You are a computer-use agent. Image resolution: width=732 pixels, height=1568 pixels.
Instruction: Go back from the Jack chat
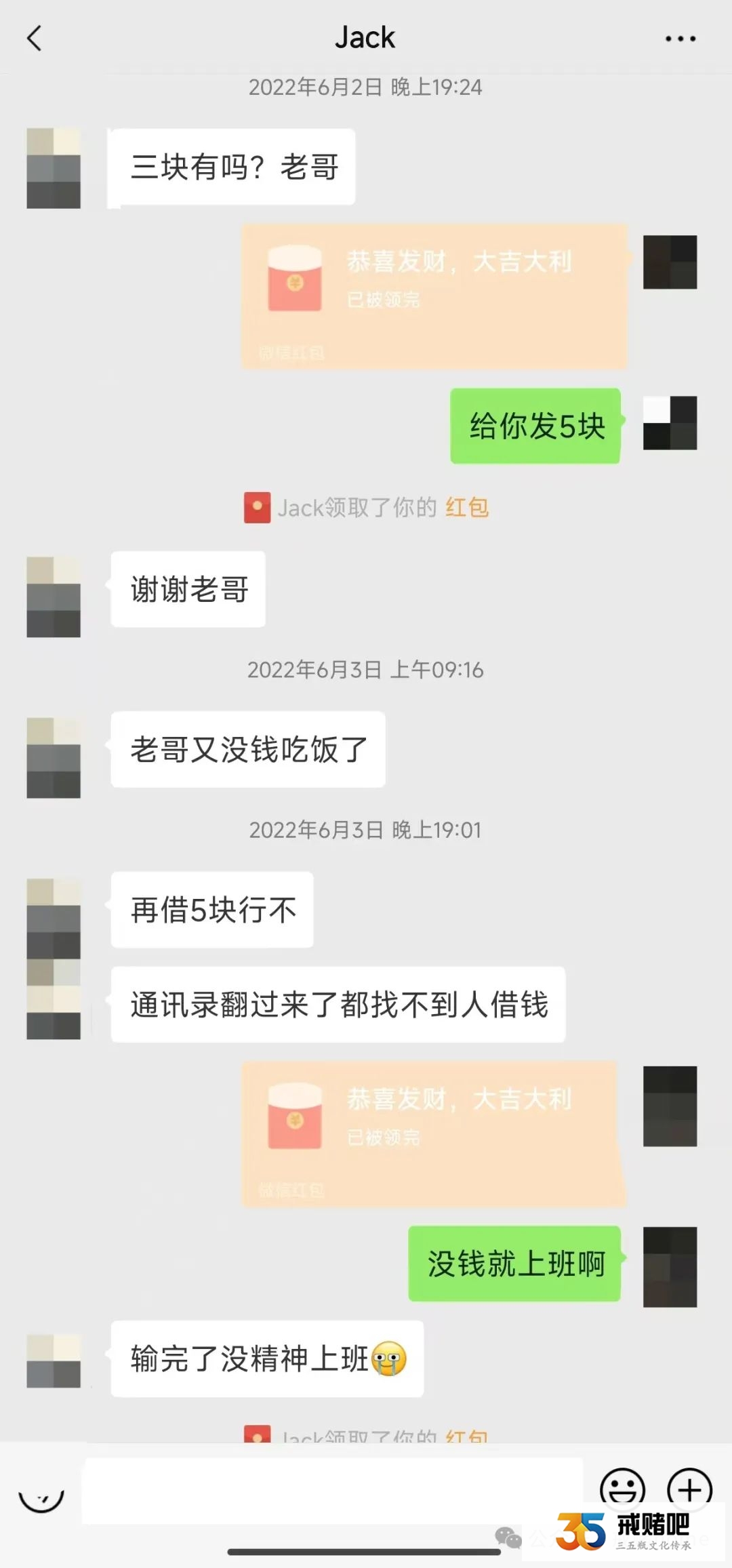pos(34,38)
